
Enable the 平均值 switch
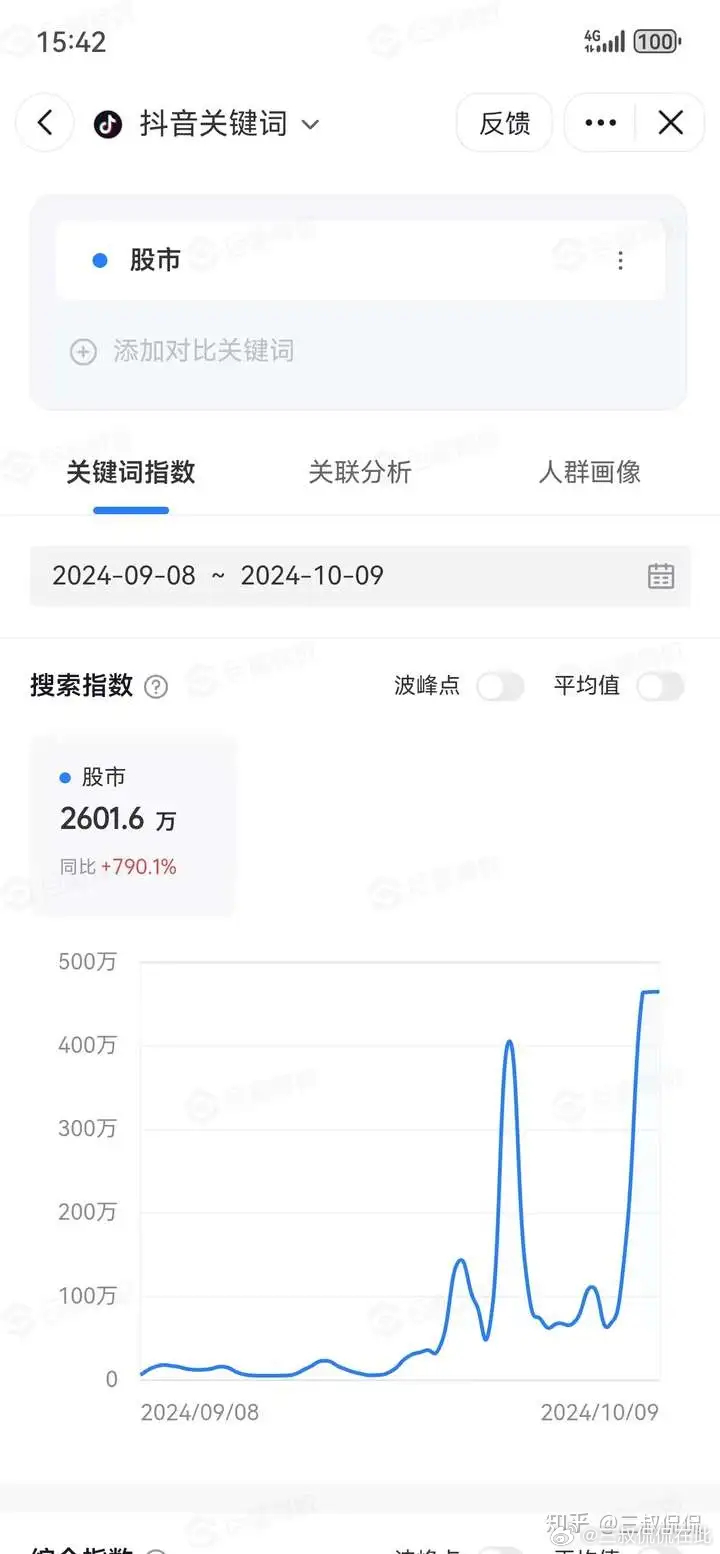661,686
